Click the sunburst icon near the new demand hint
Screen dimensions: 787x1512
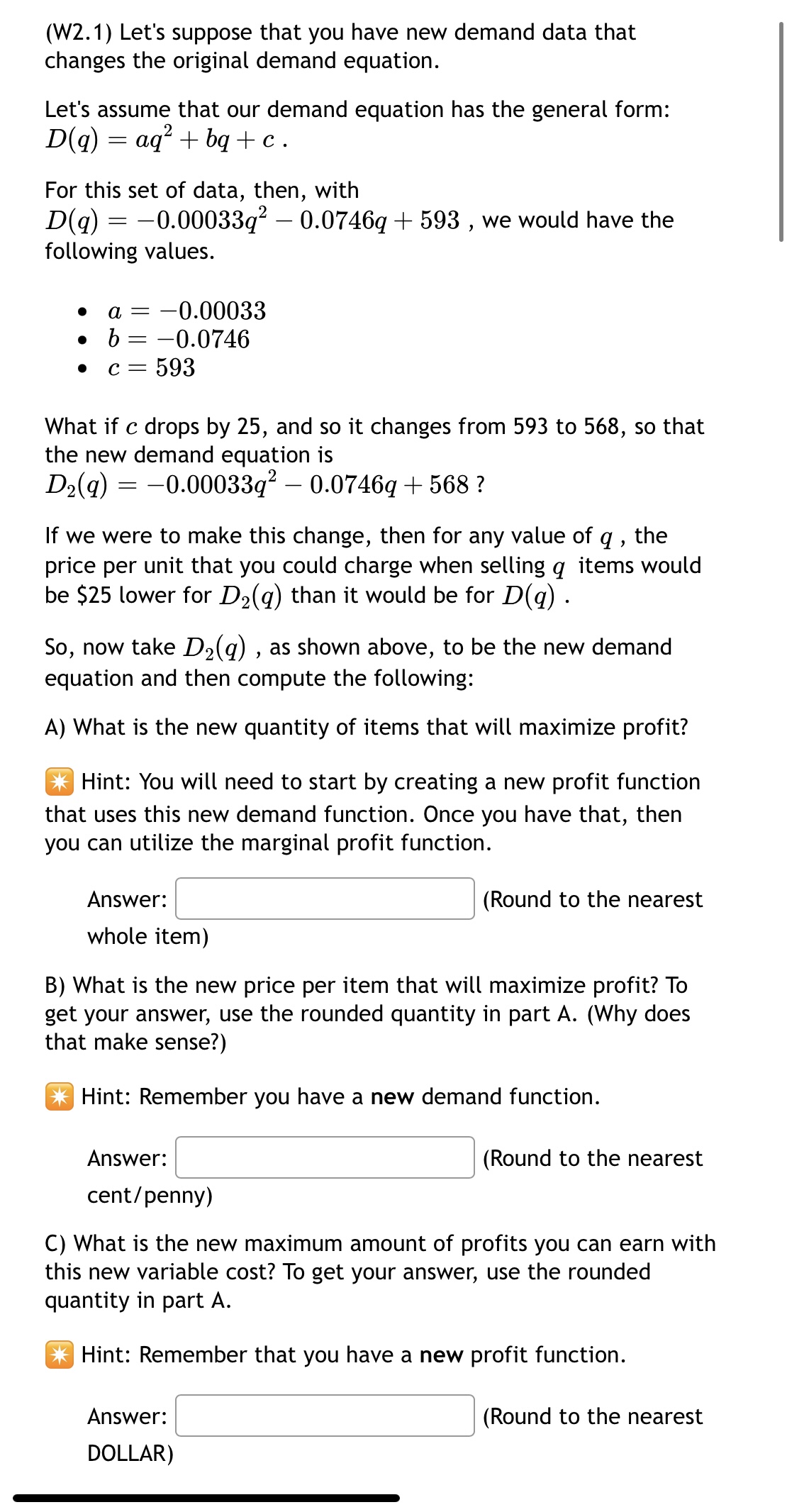(60, 1097)
